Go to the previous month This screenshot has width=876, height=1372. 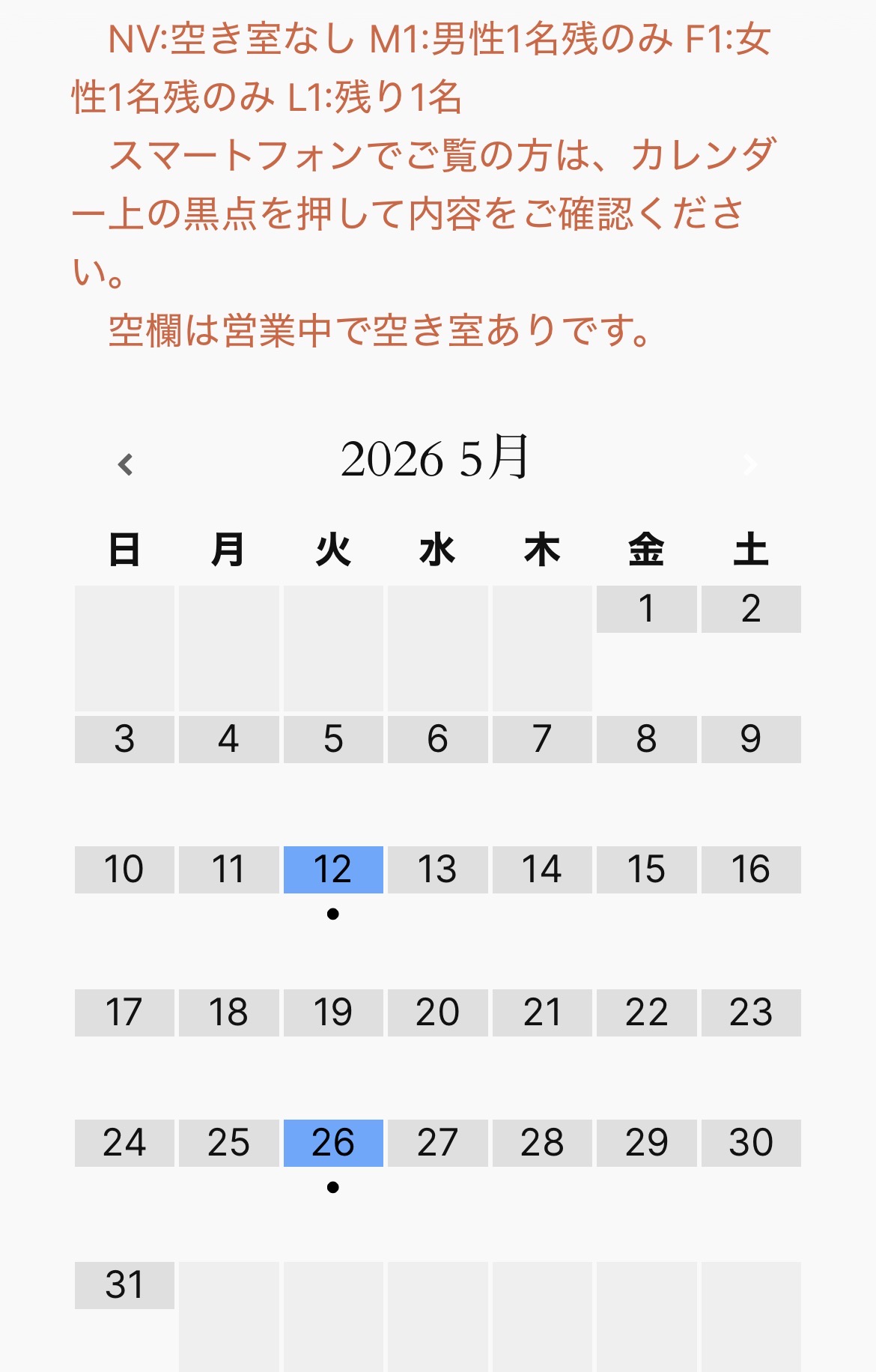(x=126, y=464)
